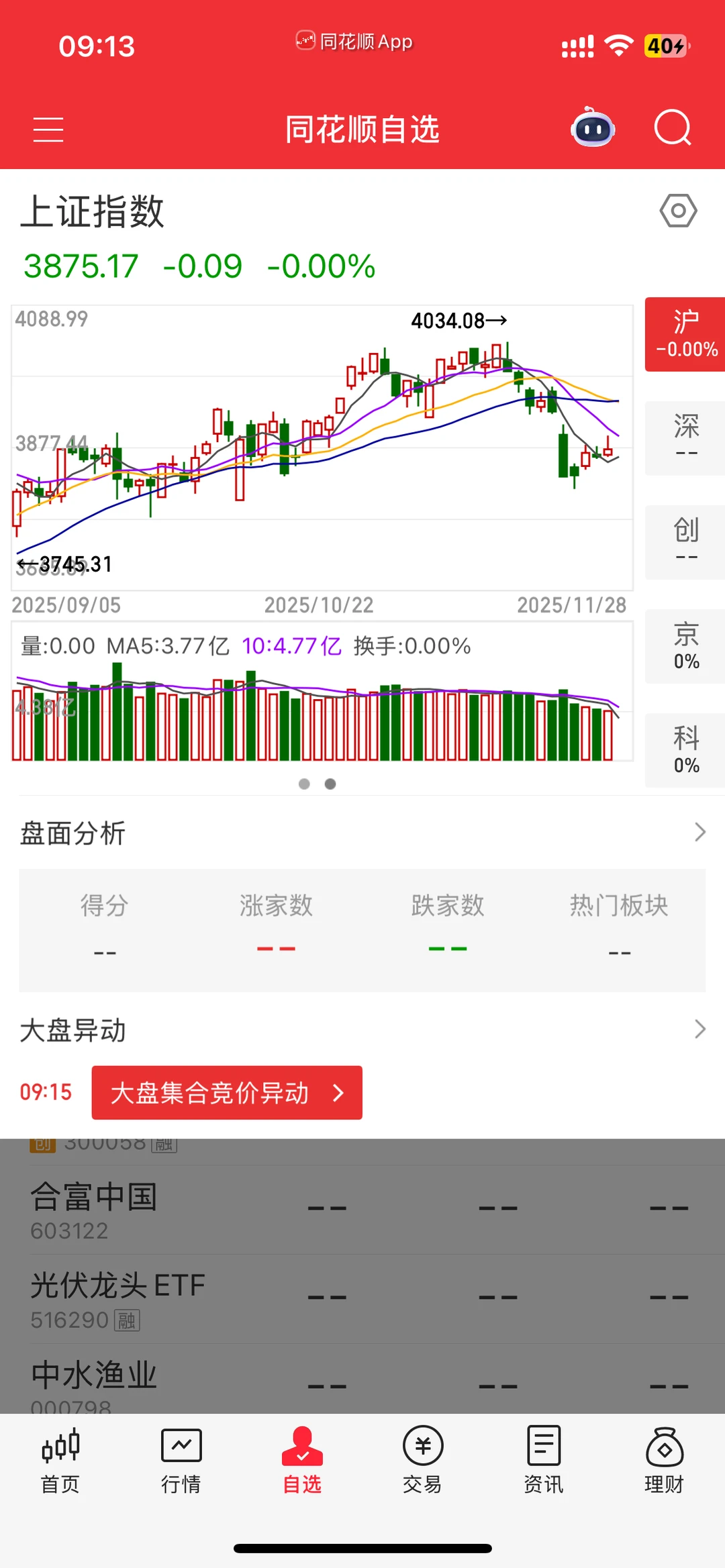This screenshot has height=1568, width=725.
Task: Open the index settings hexagon icon
Action: [678, 211]
